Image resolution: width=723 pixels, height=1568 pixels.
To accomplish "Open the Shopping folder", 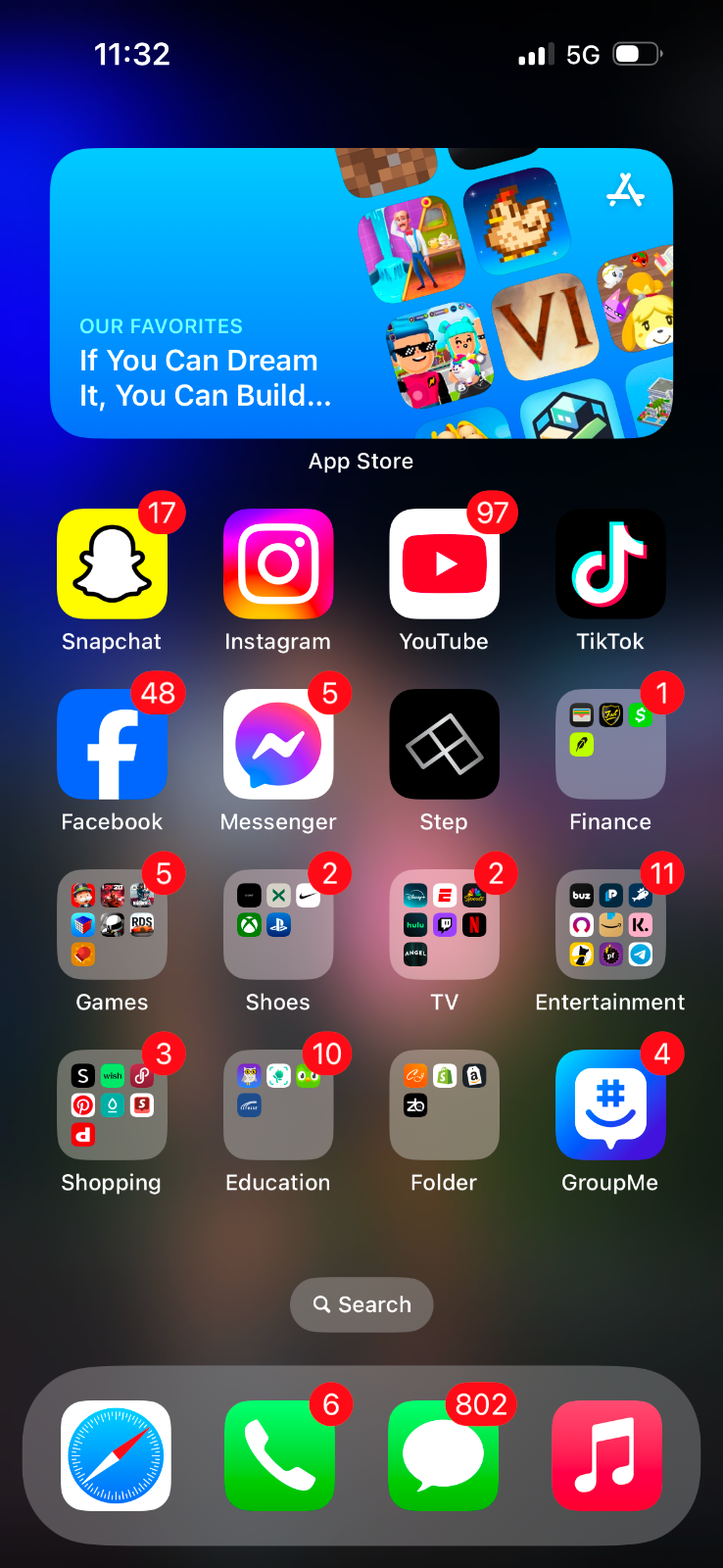I will click(112, 1105).
